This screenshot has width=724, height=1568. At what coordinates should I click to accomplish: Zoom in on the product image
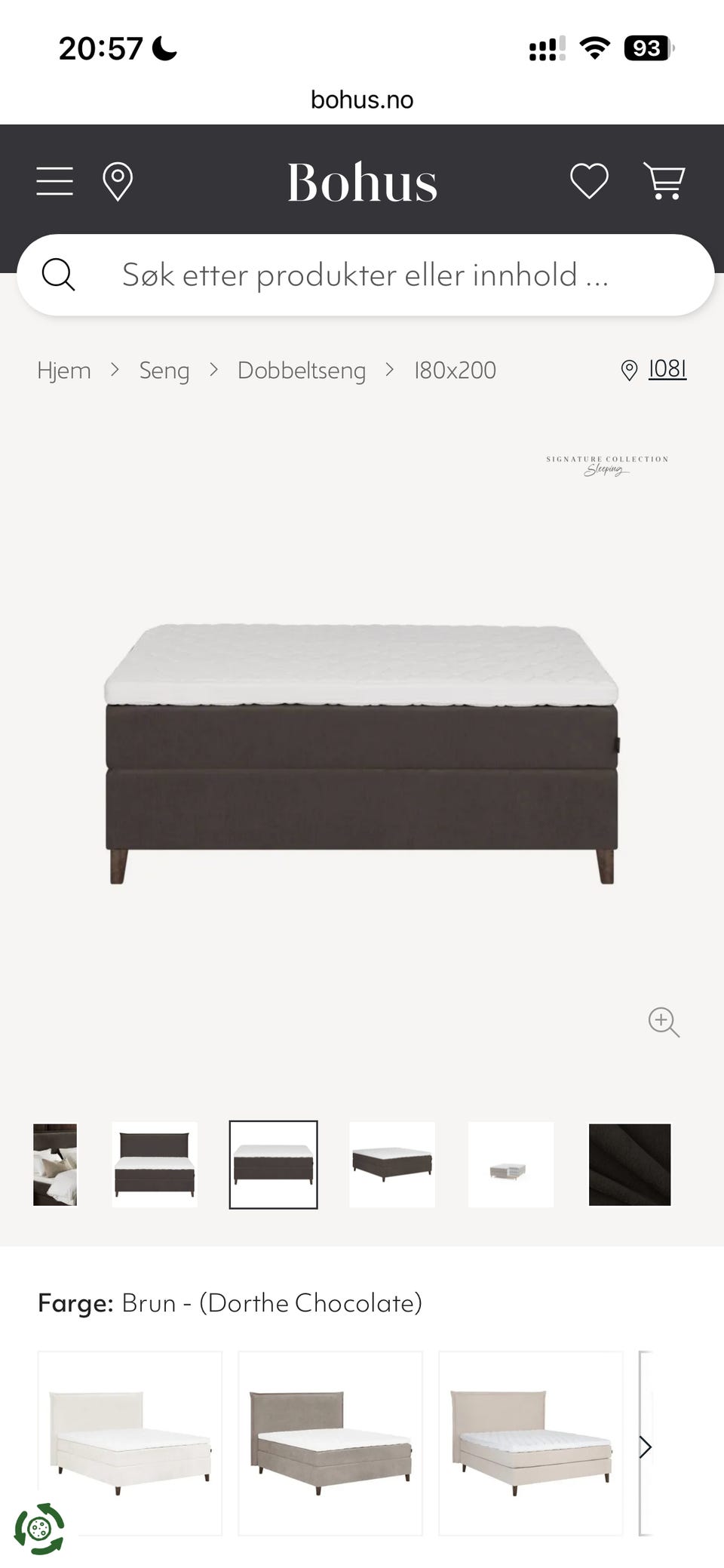pyautogui.click(x=664, y=1022)
